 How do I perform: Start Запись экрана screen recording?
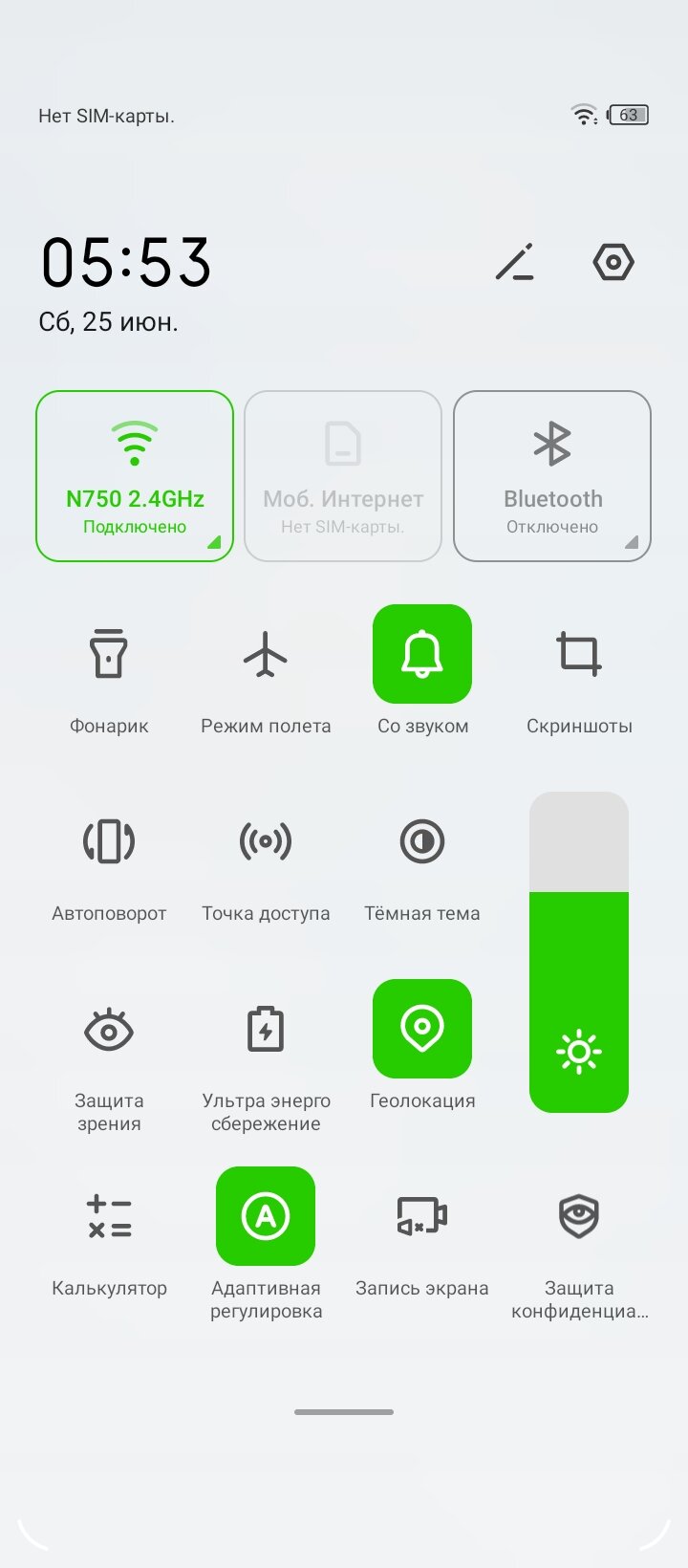click(422, 1216)
